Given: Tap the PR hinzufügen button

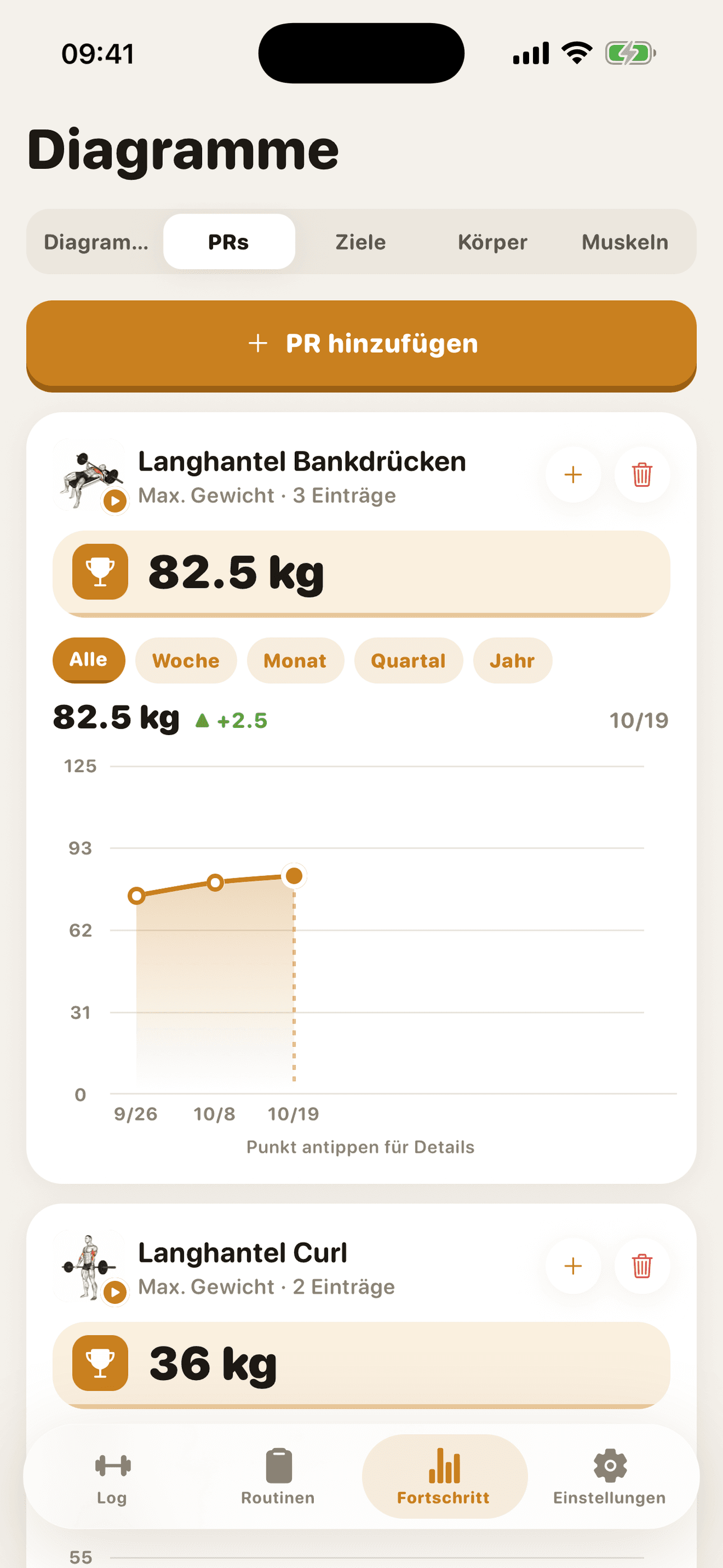Looking at the screenshot, I should [x=361, y=344].
